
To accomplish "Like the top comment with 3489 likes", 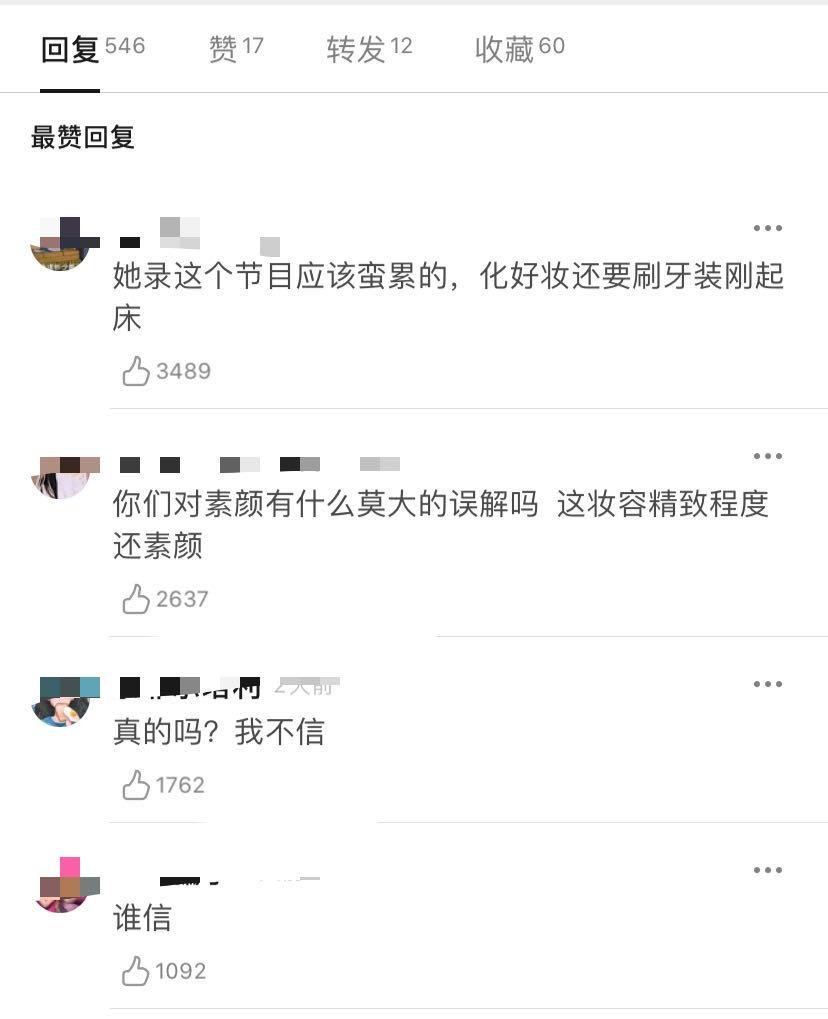I will point(136,370).
